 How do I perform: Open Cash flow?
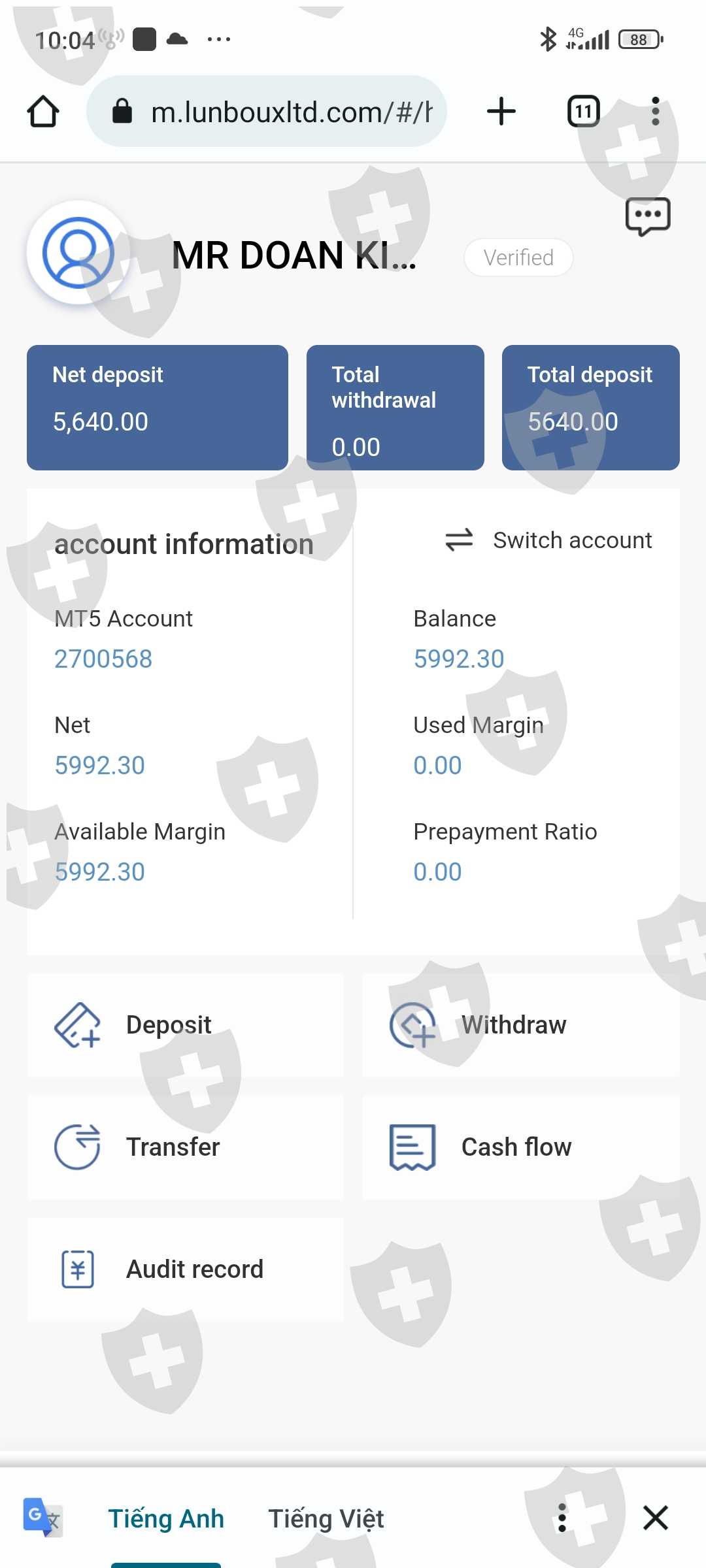(520, 1147)
